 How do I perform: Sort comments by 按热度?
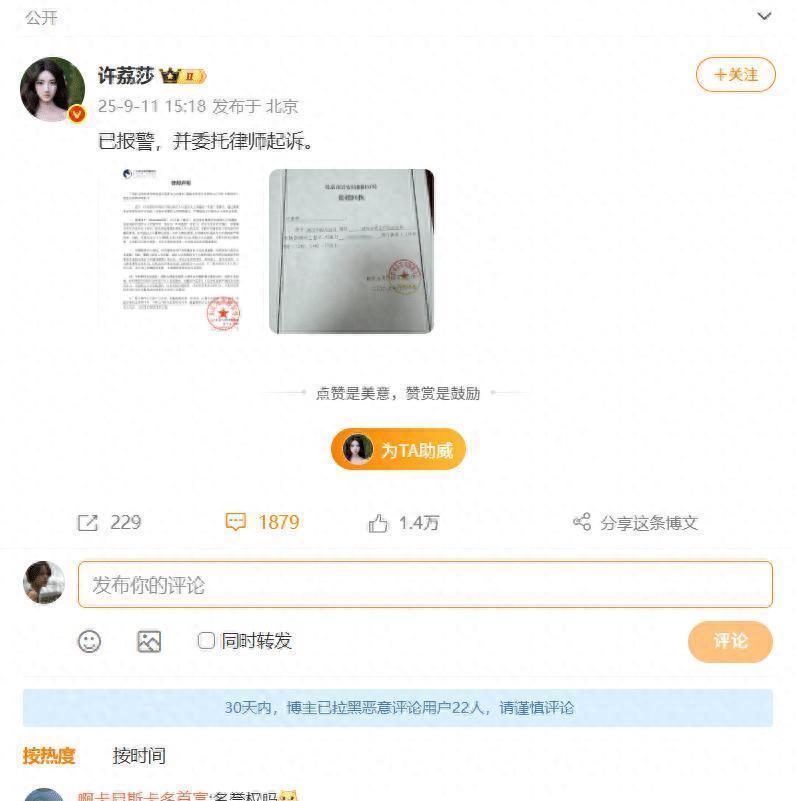point(49,756)
